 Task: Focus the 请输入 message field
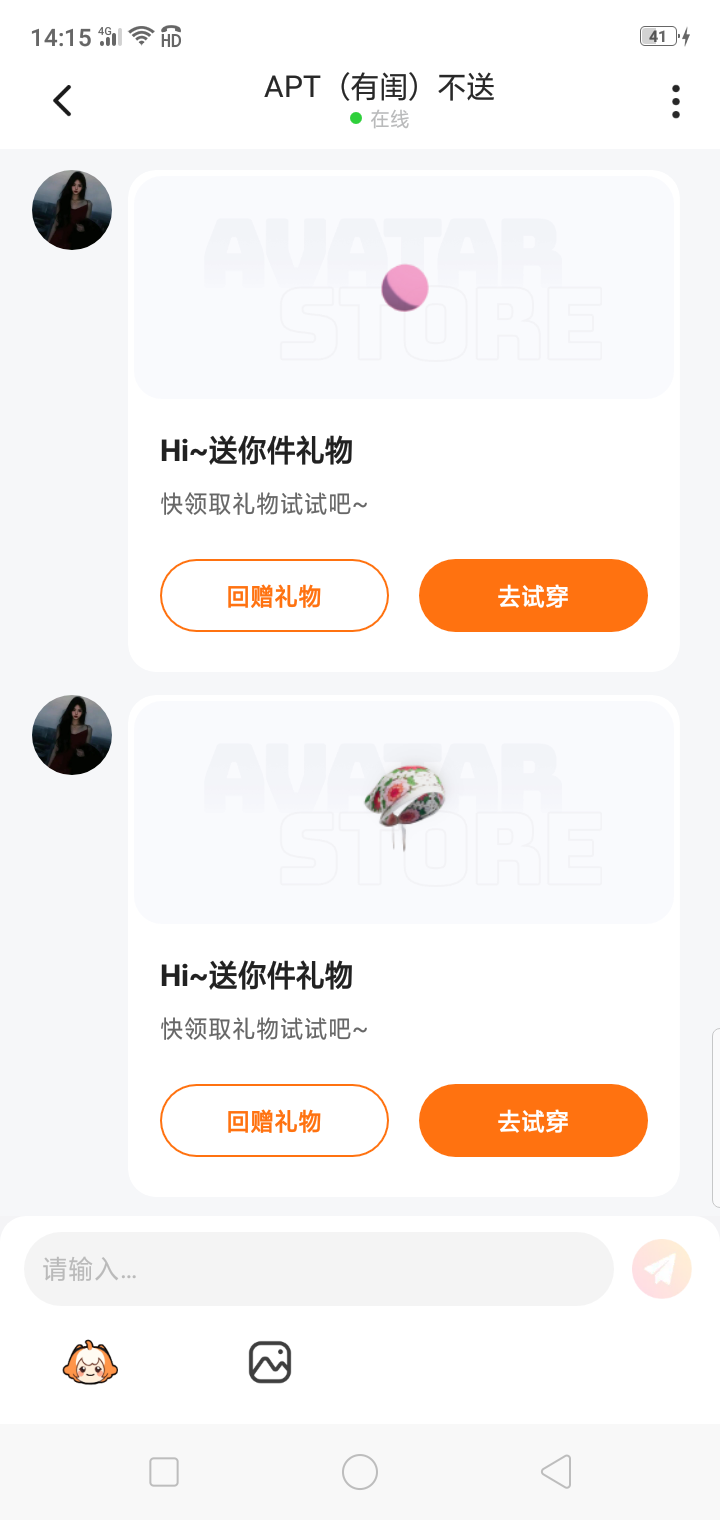click(x=318, y=1269)
